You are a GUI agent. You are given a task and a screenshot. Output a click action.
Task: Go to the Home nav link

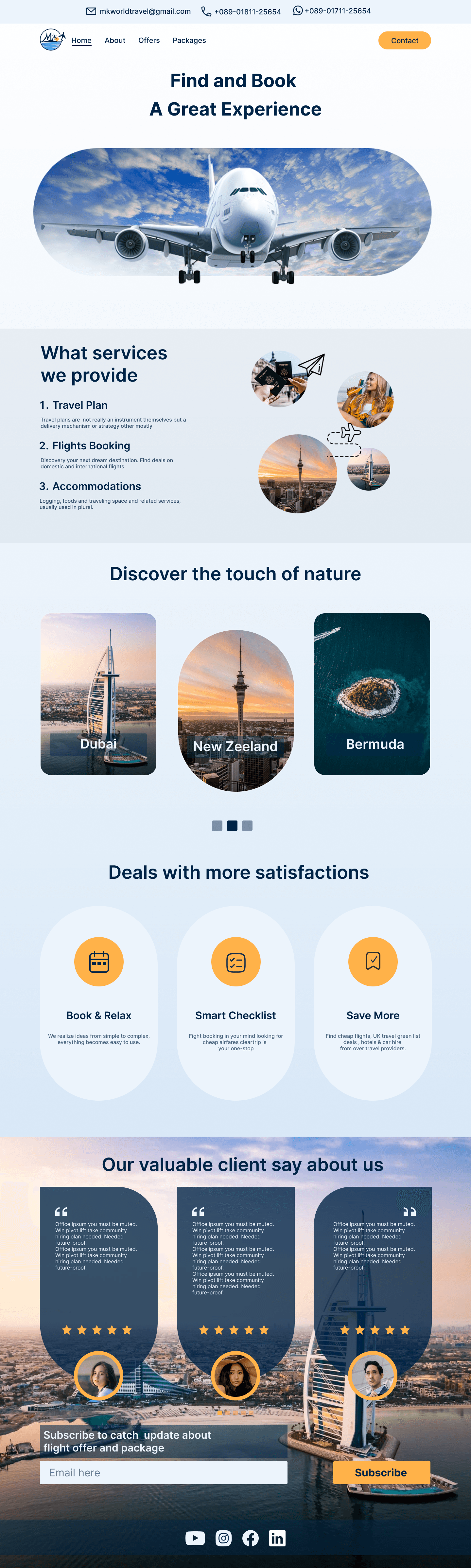click(x=81, y=41)
